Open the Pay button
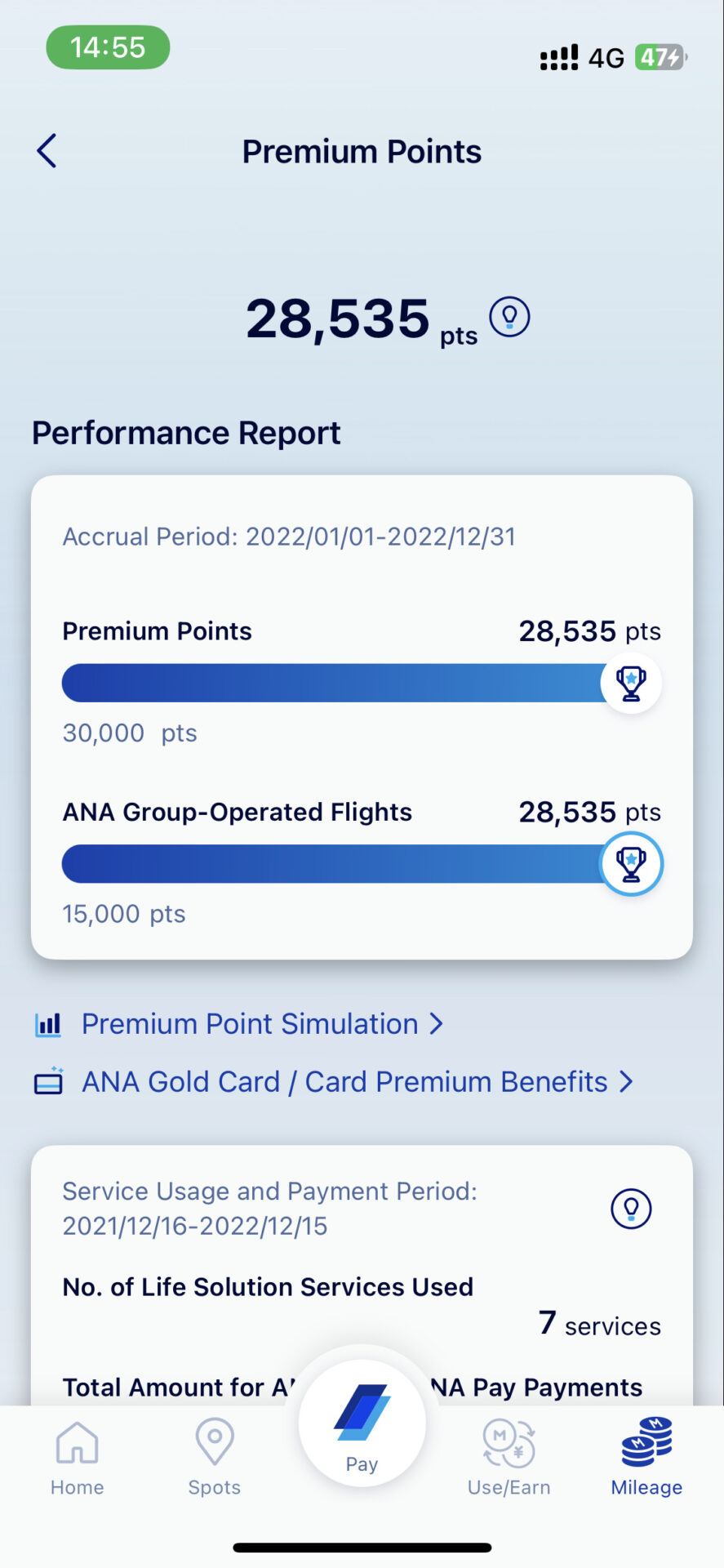Screen dimensions: 724x1568 pos(362,1423)
